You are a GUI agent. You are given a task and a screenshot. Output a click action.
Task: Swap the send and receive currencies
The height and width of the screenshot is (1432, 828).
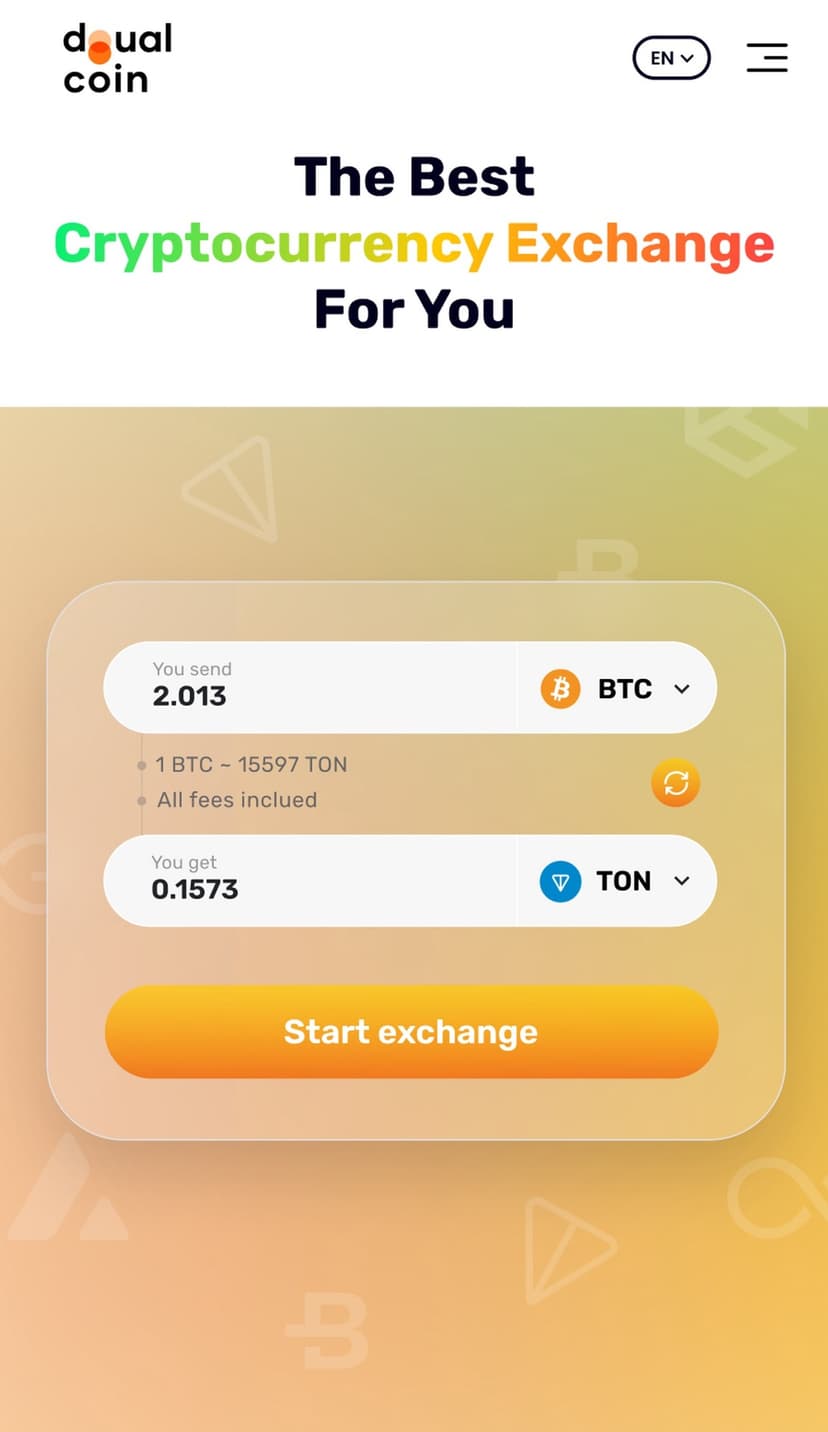coord(675,783)
